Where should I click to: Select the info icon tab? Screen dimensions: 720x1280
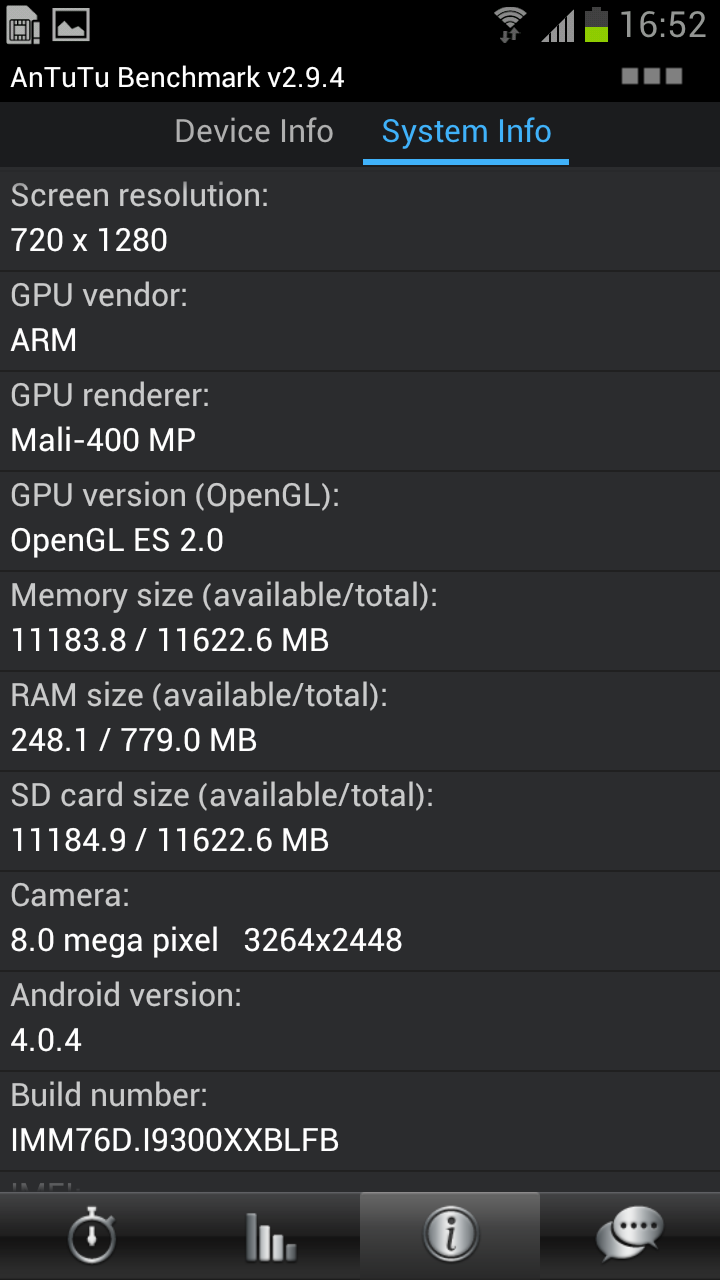point(450,1236)
